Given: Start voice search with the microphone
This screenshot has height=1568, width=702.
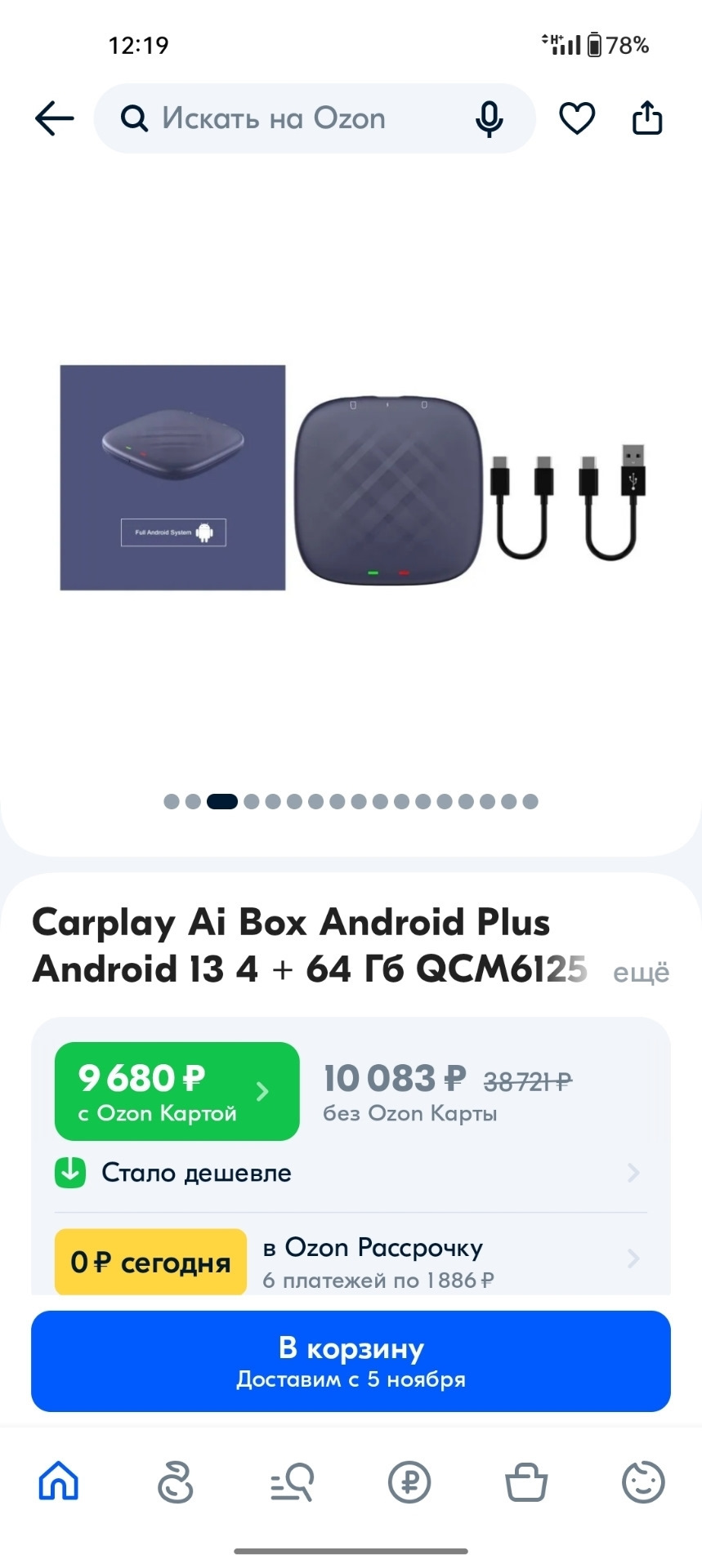Looking at the screenshot, I should pyautogui.click(x=489, y=119).
